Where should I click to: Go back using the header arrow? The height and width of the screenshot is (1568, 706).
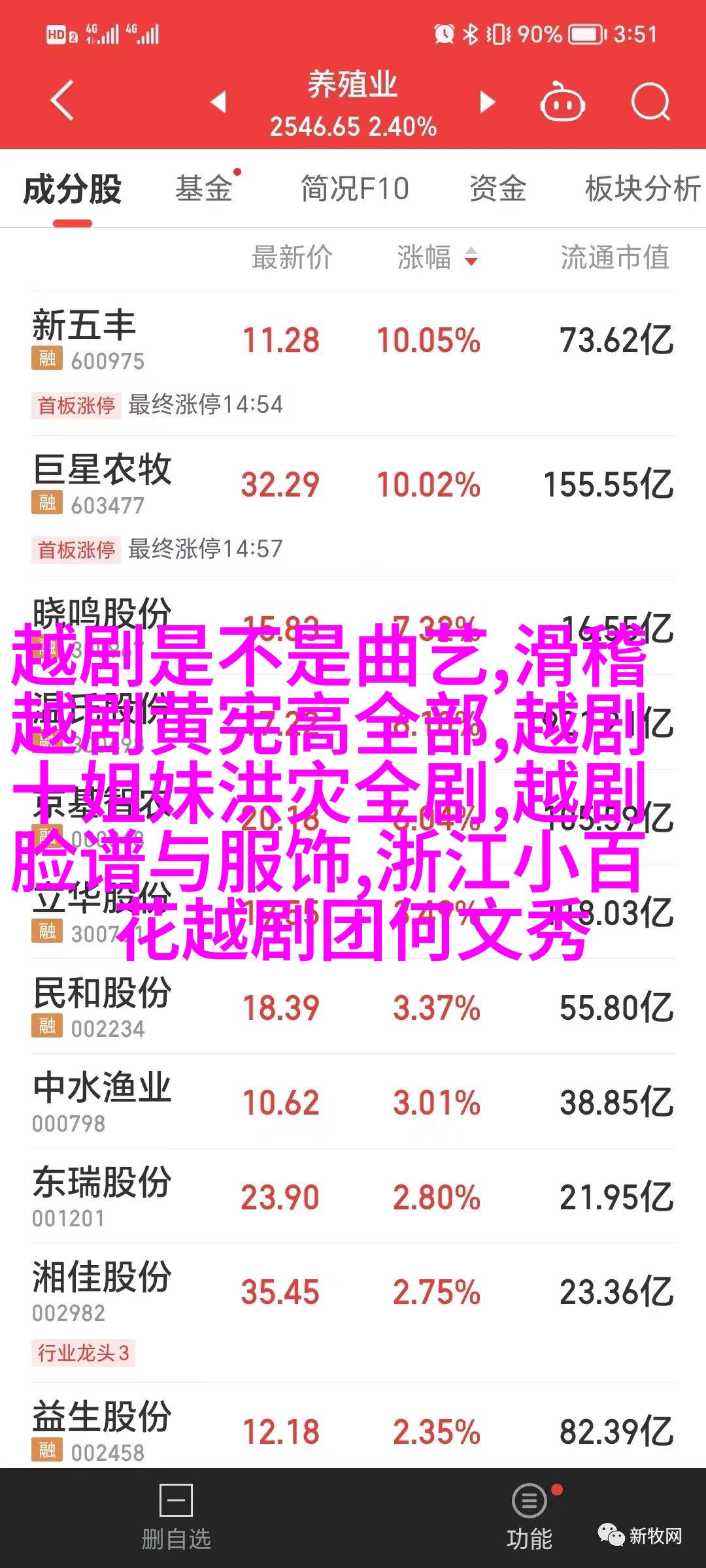click(x=62, y=101)
